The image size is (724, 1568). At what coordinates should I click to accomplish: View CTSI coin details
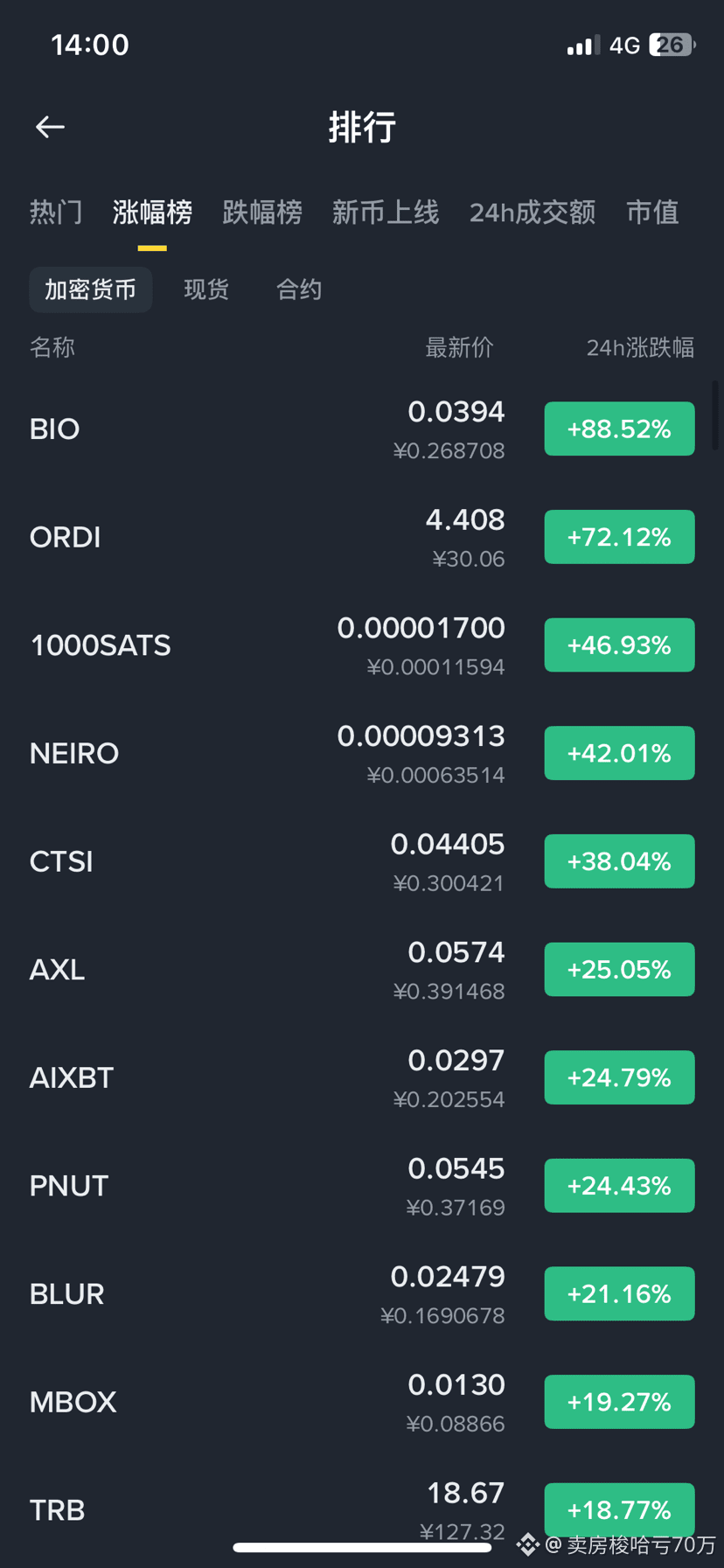(362, 861)
